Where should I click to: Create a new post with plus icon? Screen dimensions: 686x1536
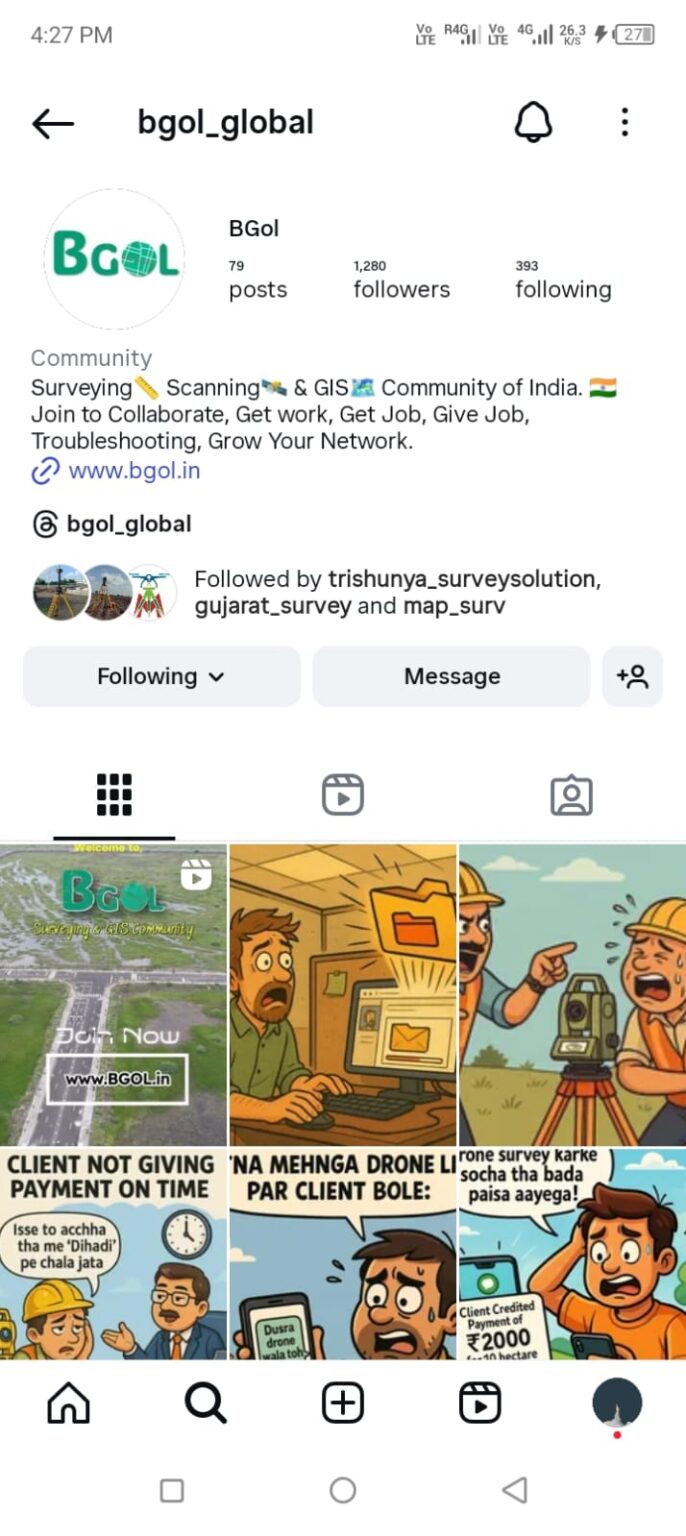(x=342, y=1404)
